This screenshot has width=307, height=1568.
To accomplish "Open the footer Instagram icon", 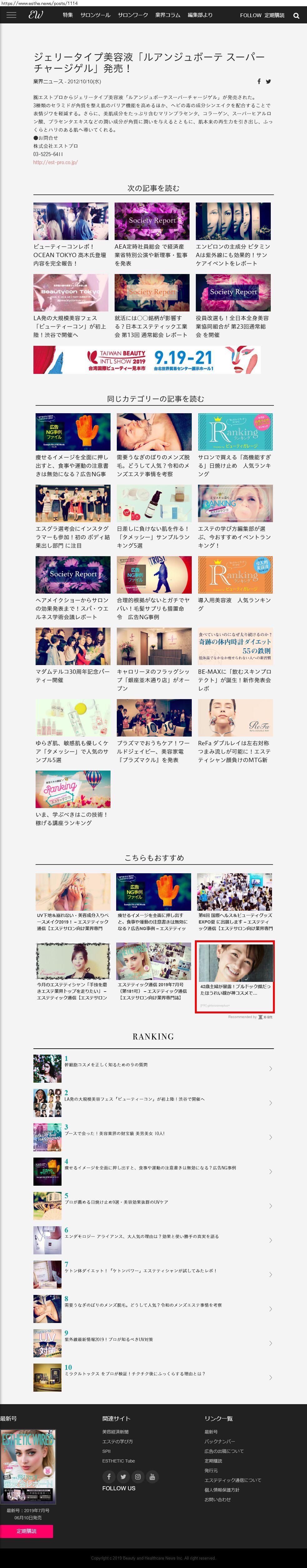I will click(x=138, y=1477).
